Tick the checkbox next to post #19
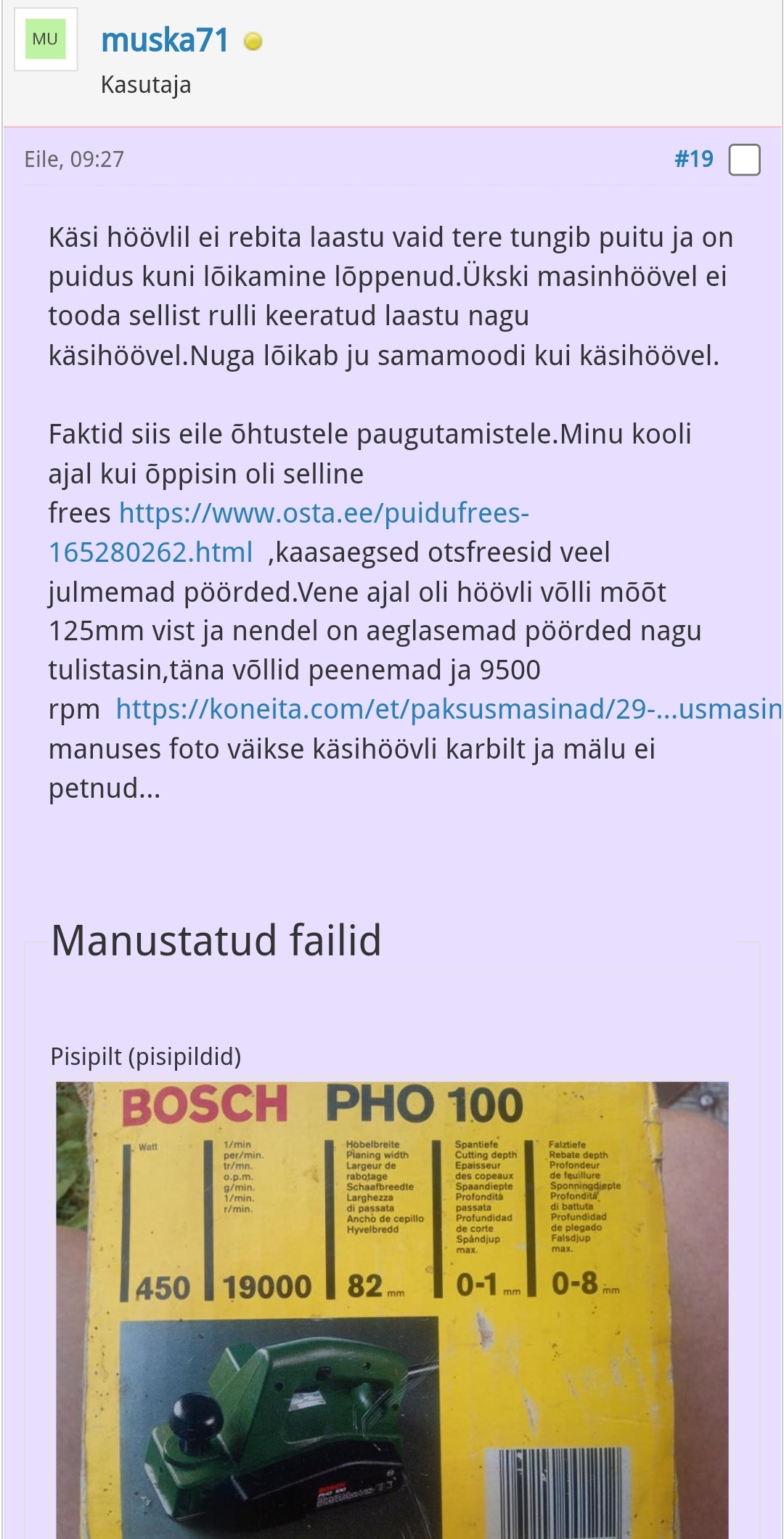The width and height of the screenshot is (784, 1539). [x=744, y=160]
